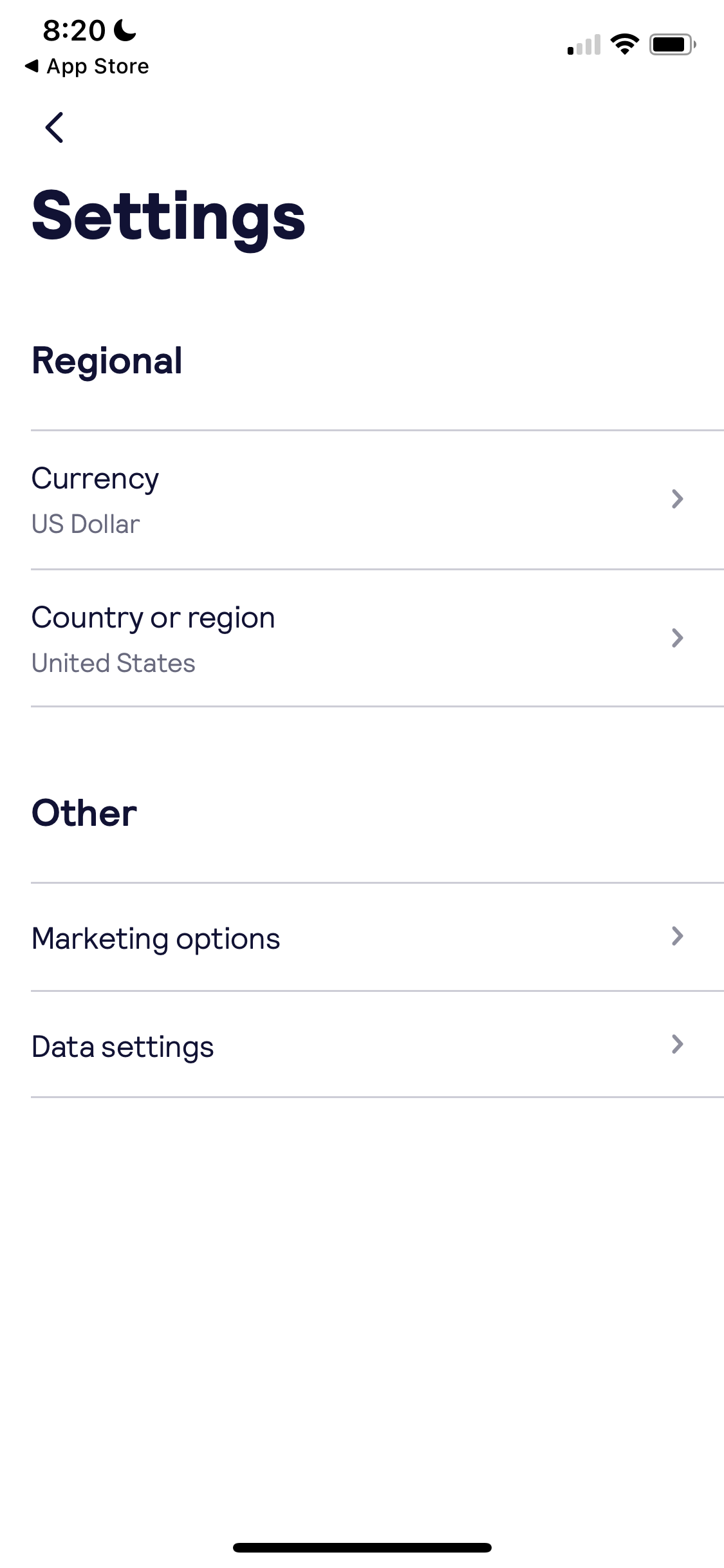Tap the US Dollar subtitle text
The width and height of the screenshot is (724, 1568).
click(85, 523)
